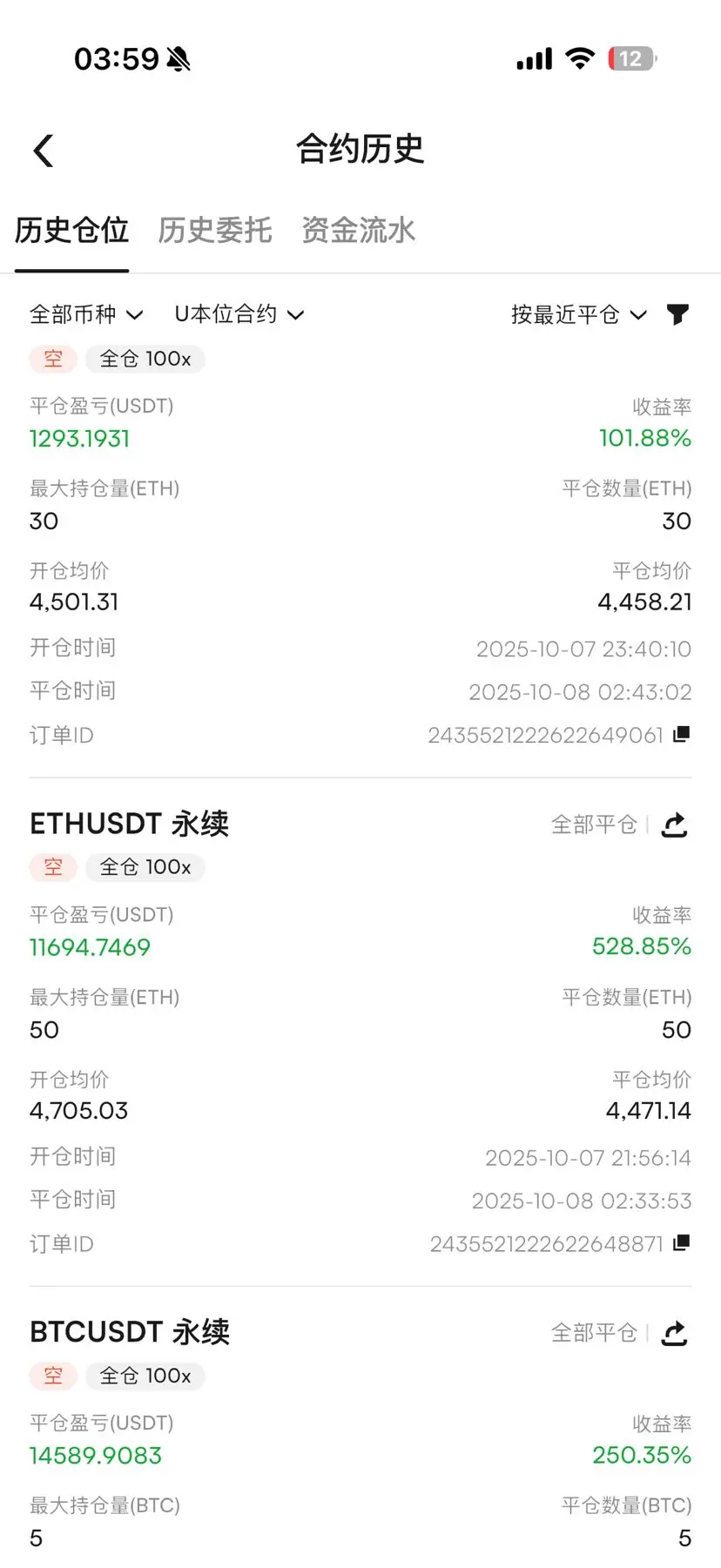
Task: Share the BTCUSDT 永续 position
Action: tap(675, 1333)
